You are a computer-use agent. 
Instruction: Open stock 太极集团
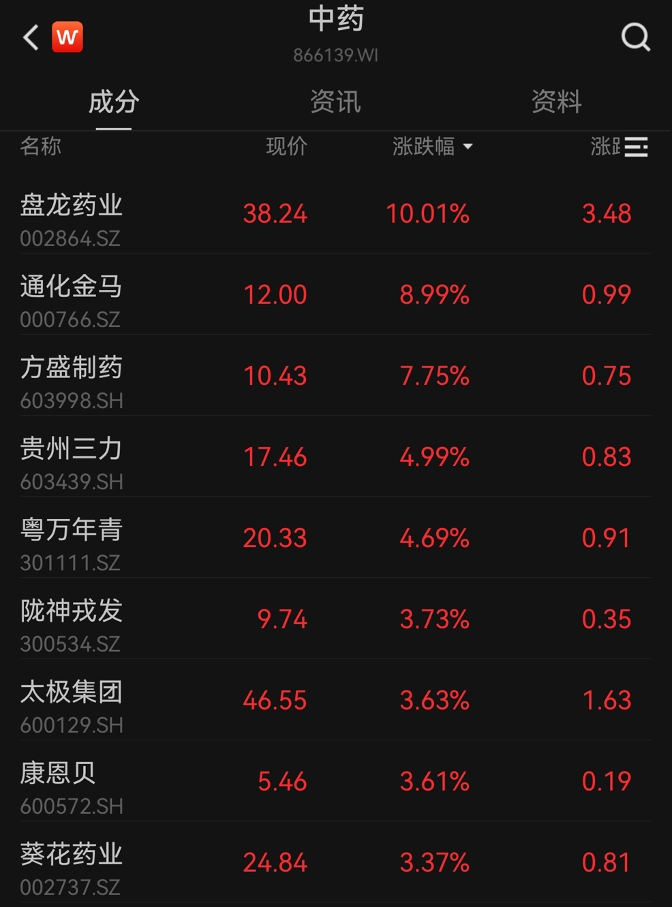pos(336,700)
